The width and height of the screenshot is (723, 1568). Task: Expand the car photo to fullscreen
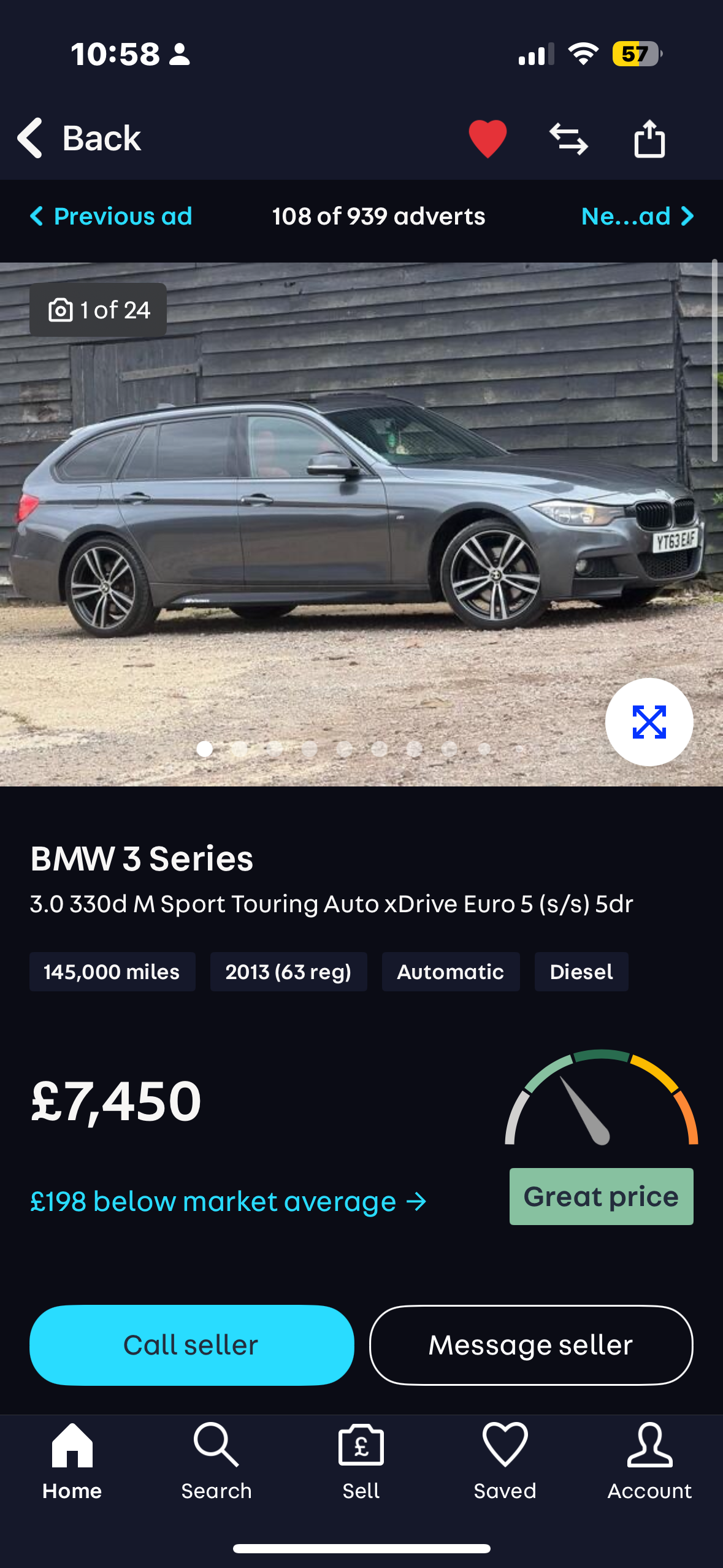click(649, 721)
